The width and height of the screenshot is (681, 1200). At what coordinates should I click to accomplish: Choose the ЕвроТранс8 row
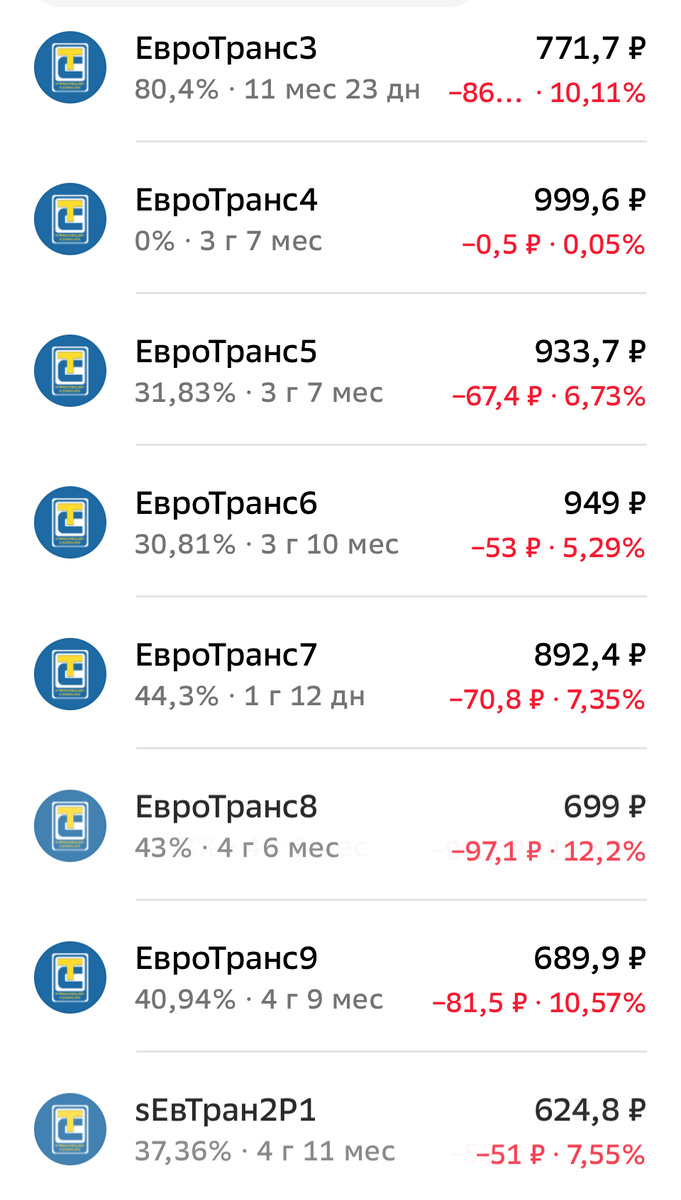coord(340,827)
